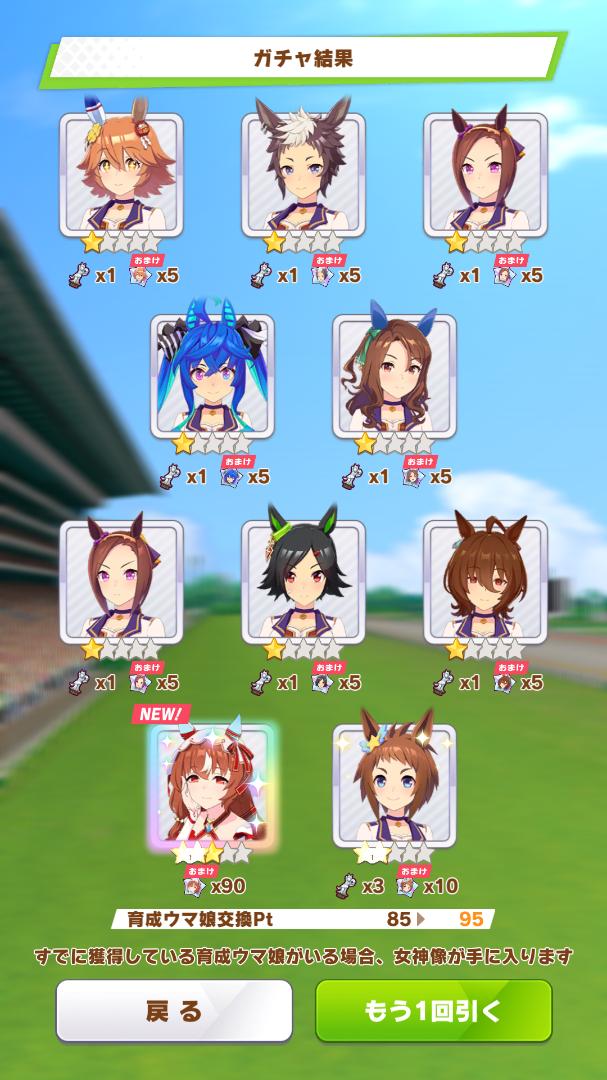This screenshot has width=607, height=1080.
Task: Tap the 戻る button to go back
Action: 174,1010
